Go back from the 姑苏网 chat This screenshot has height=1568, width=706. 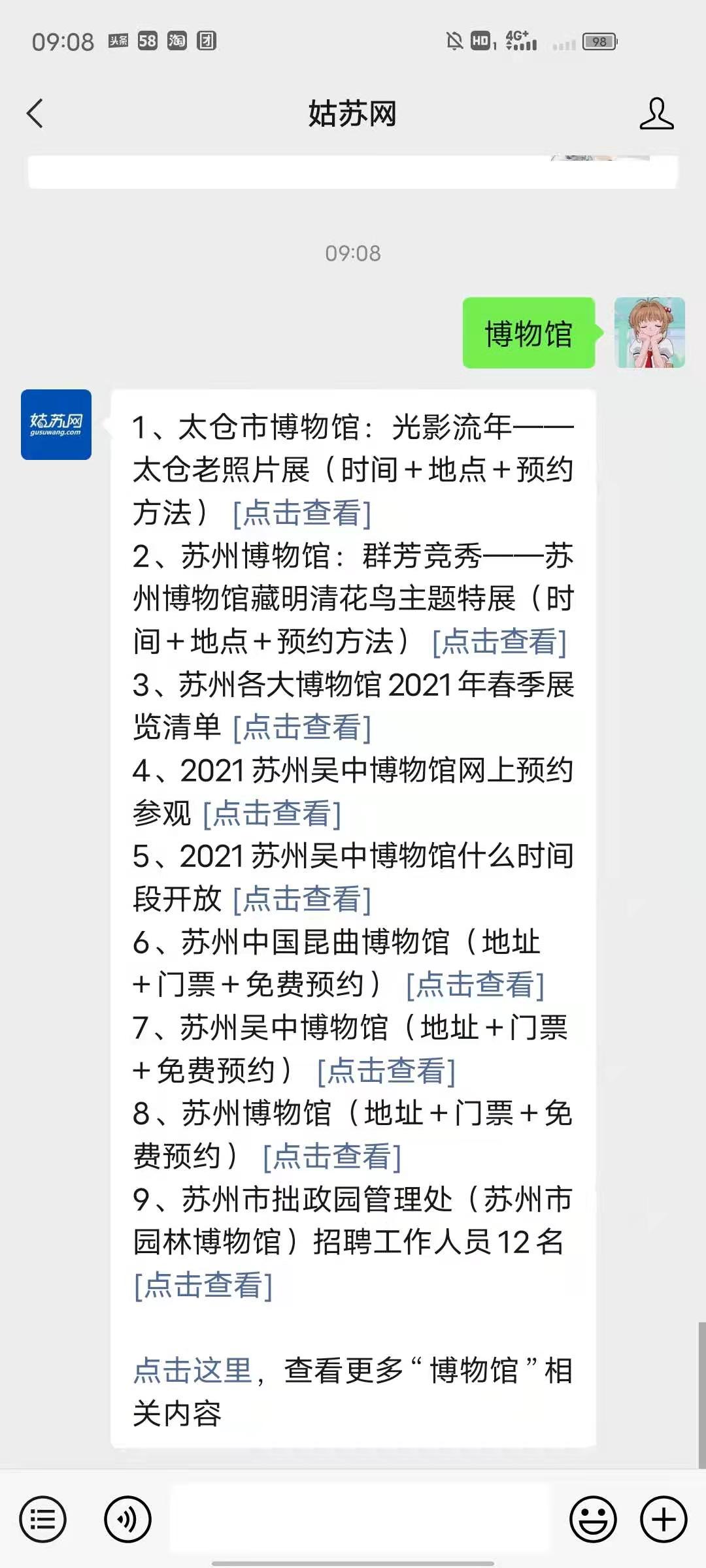(35, 114)
